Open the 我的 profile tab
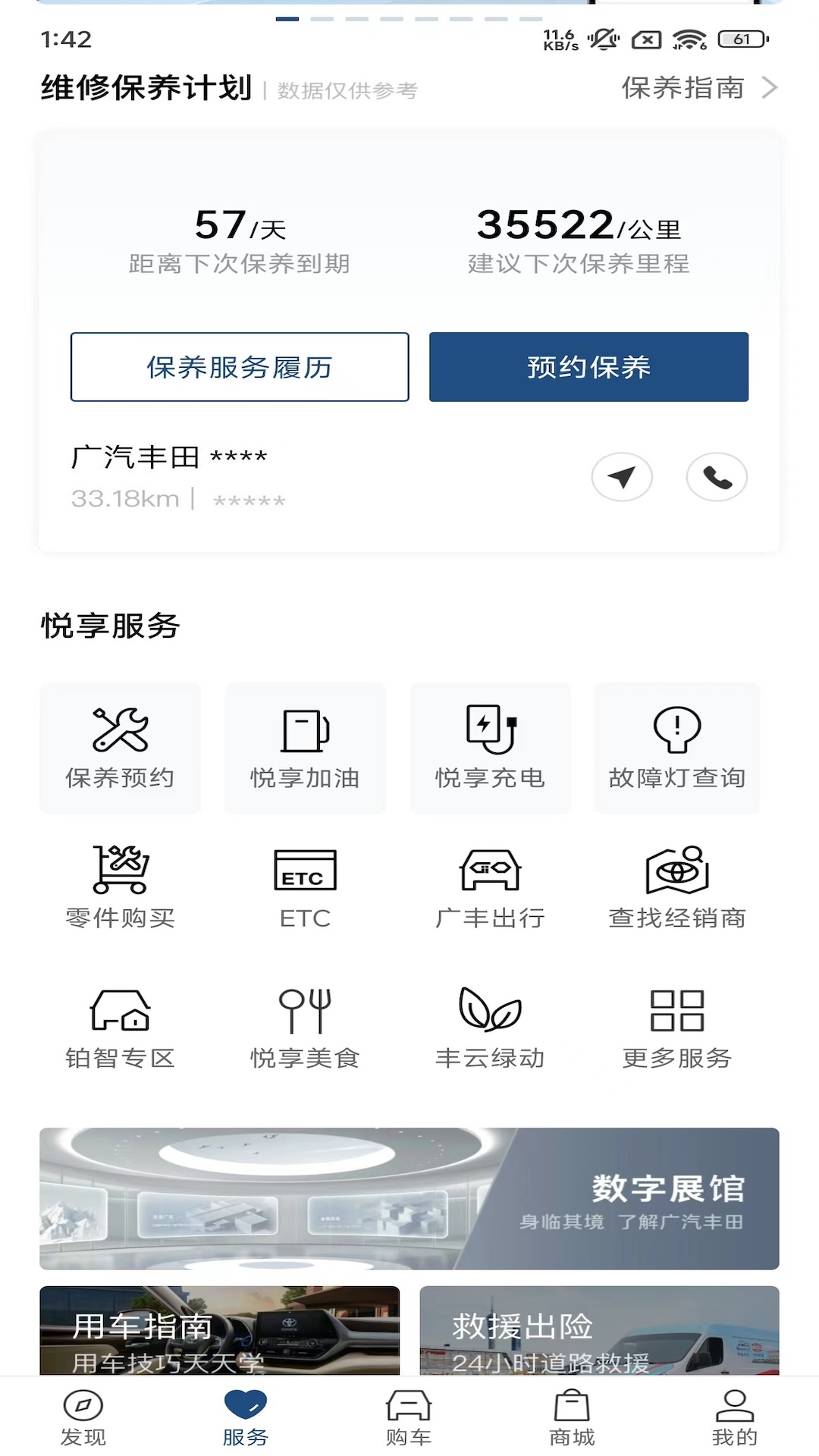Image resolution: width=819 pixels, height=1456 pixels. [735, 1417]
